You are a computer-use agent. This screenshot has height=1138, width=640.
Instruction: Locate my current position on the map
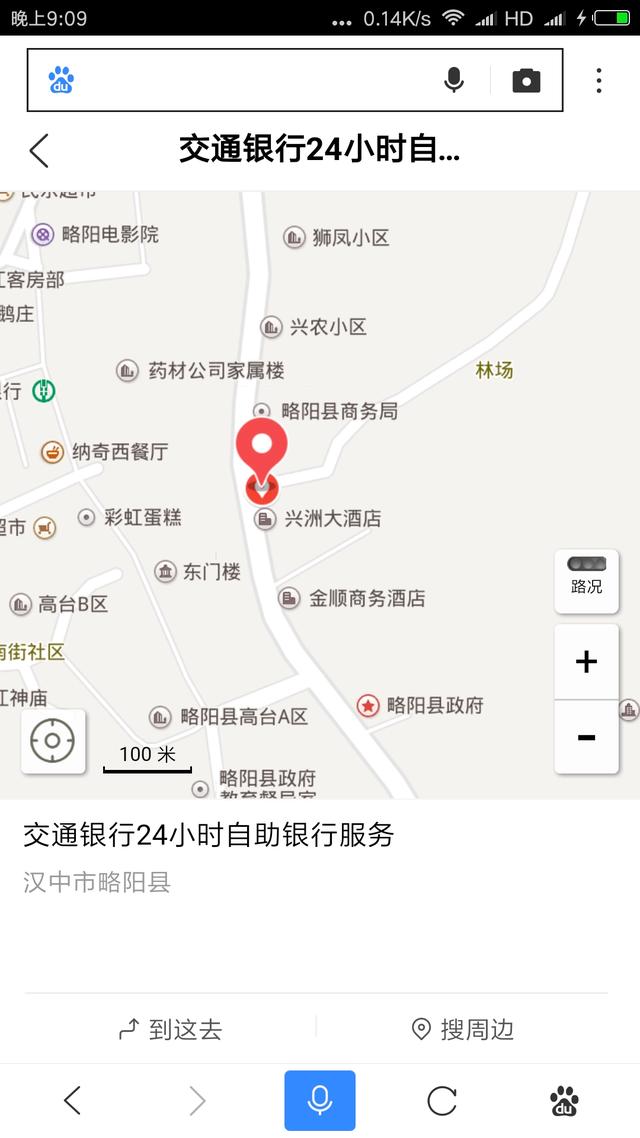pos(53,741)
